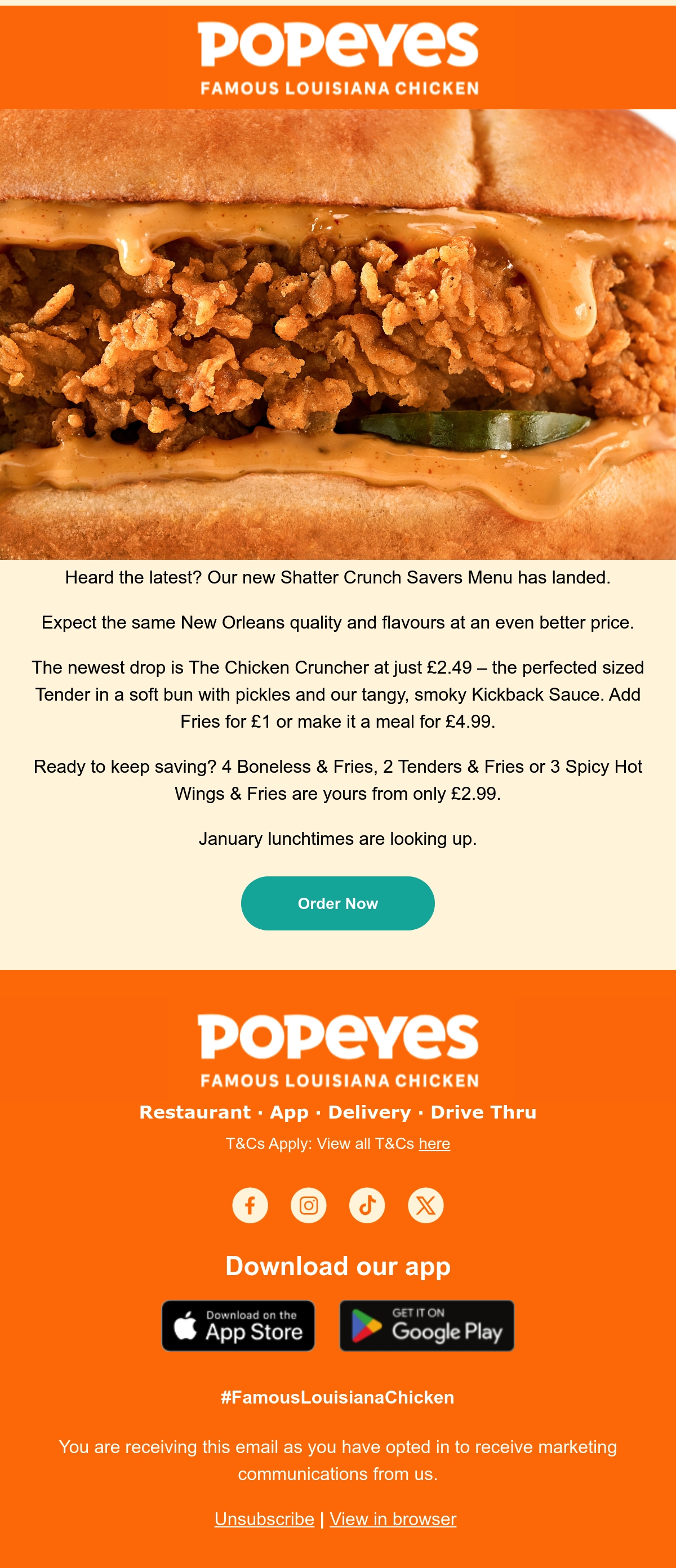
Task: Unsubscribe from marketing emails
Action: point(264,1518)
